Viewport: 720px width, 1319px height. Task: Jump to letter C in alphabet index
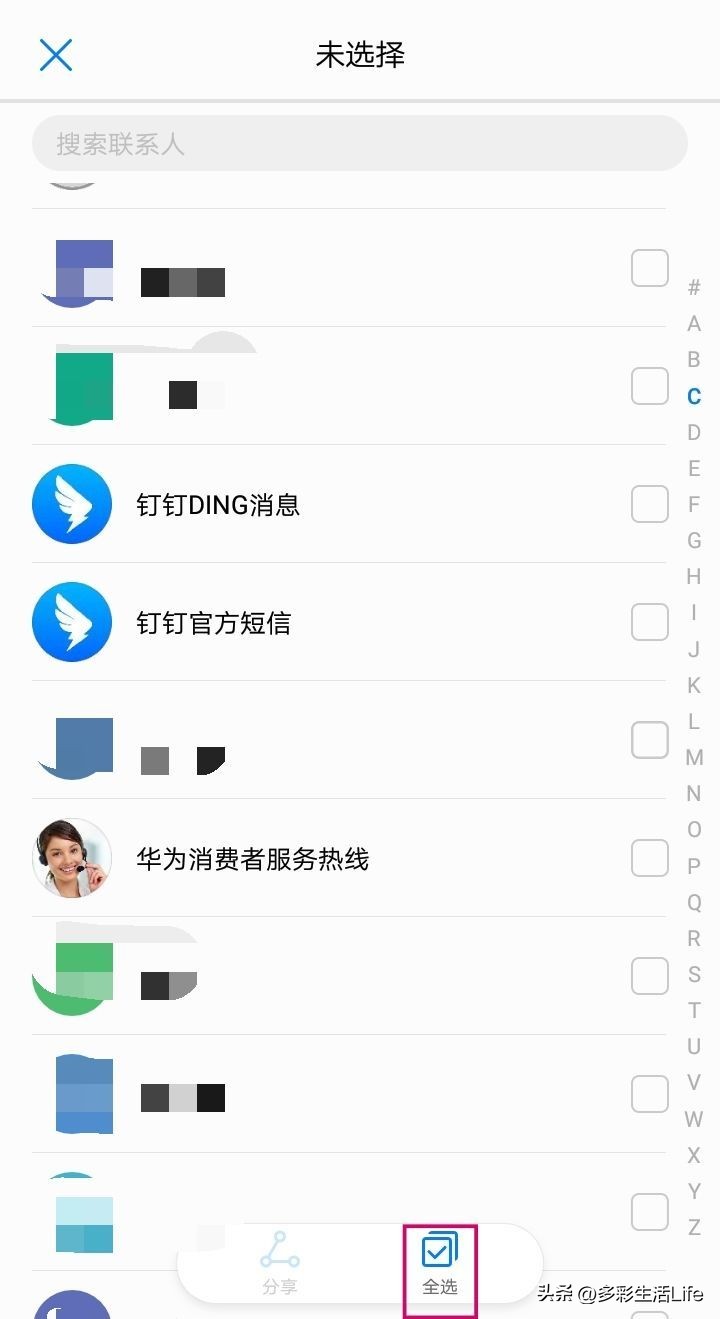[693, 396]
